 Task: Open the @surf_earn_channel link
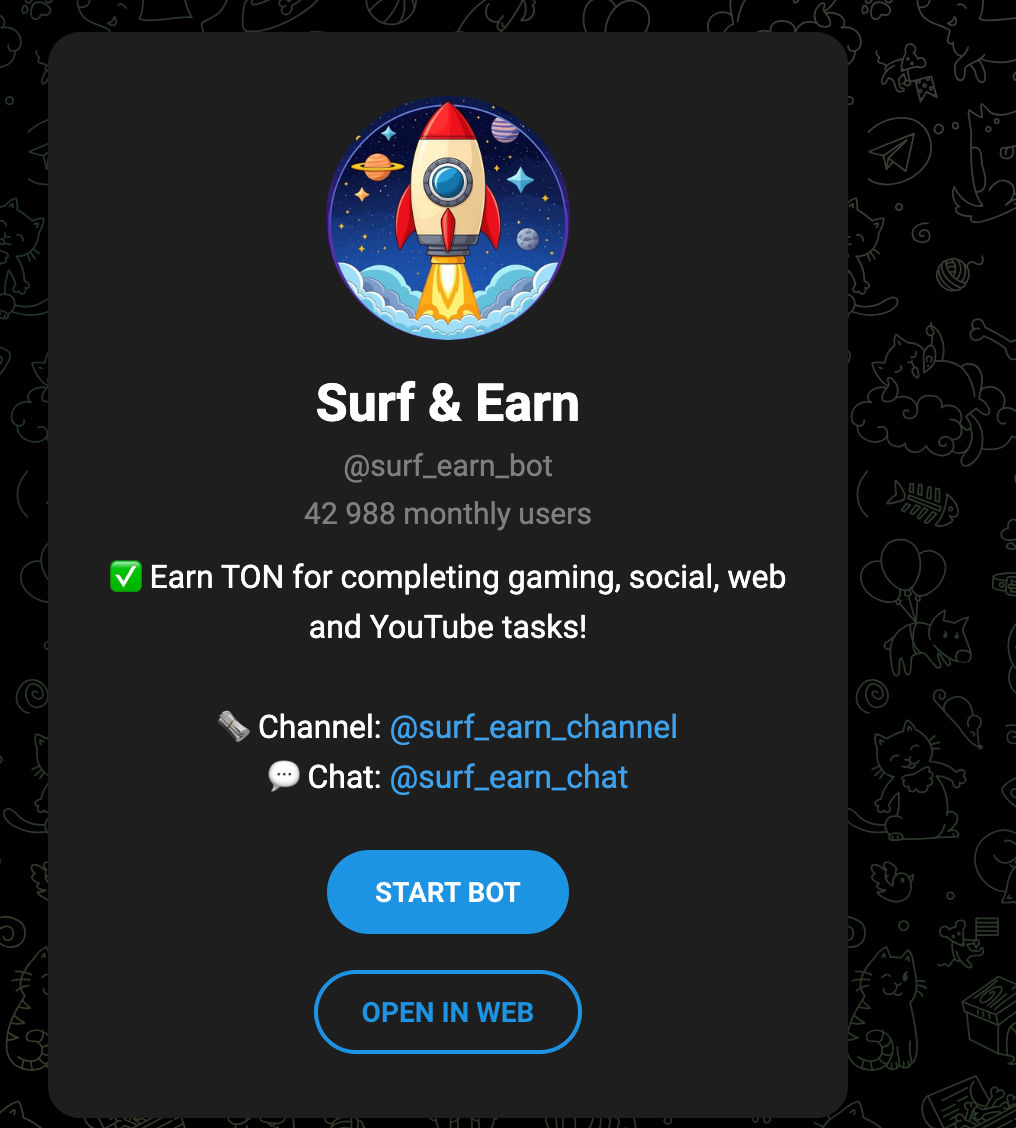533,727
